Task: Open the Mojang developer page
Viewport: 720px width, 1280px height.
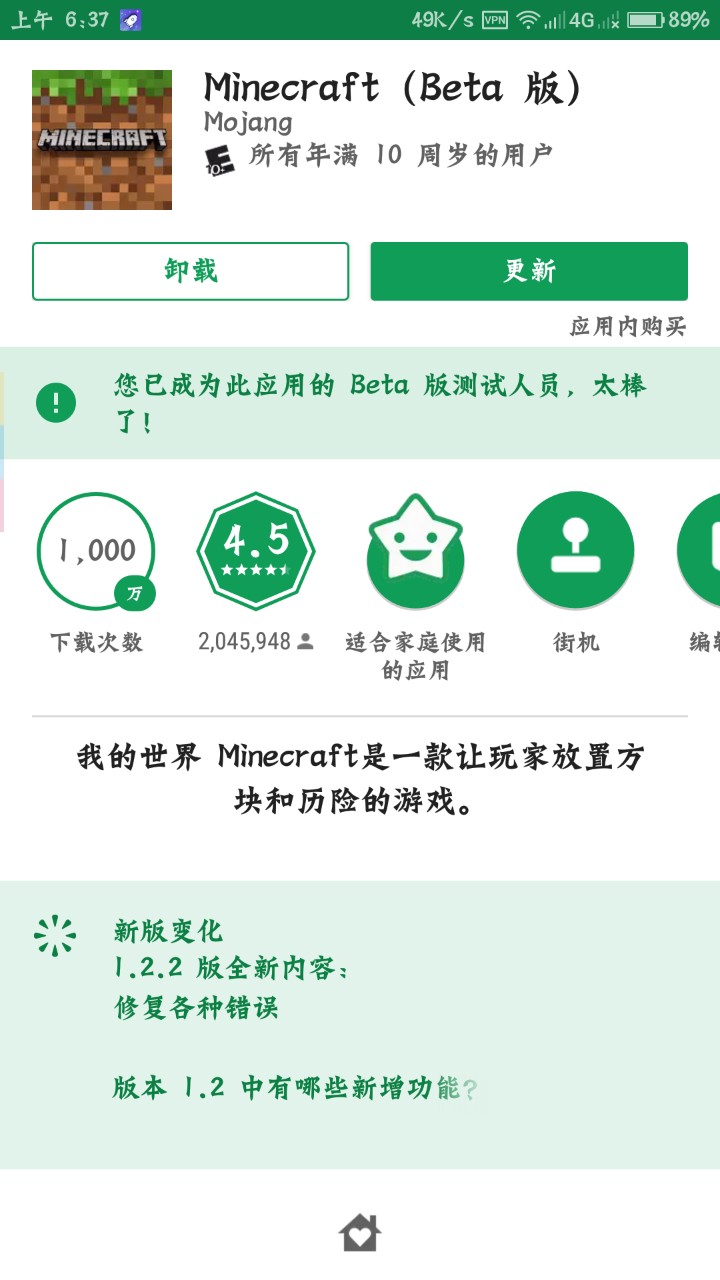Action: [x=248, y=122]
